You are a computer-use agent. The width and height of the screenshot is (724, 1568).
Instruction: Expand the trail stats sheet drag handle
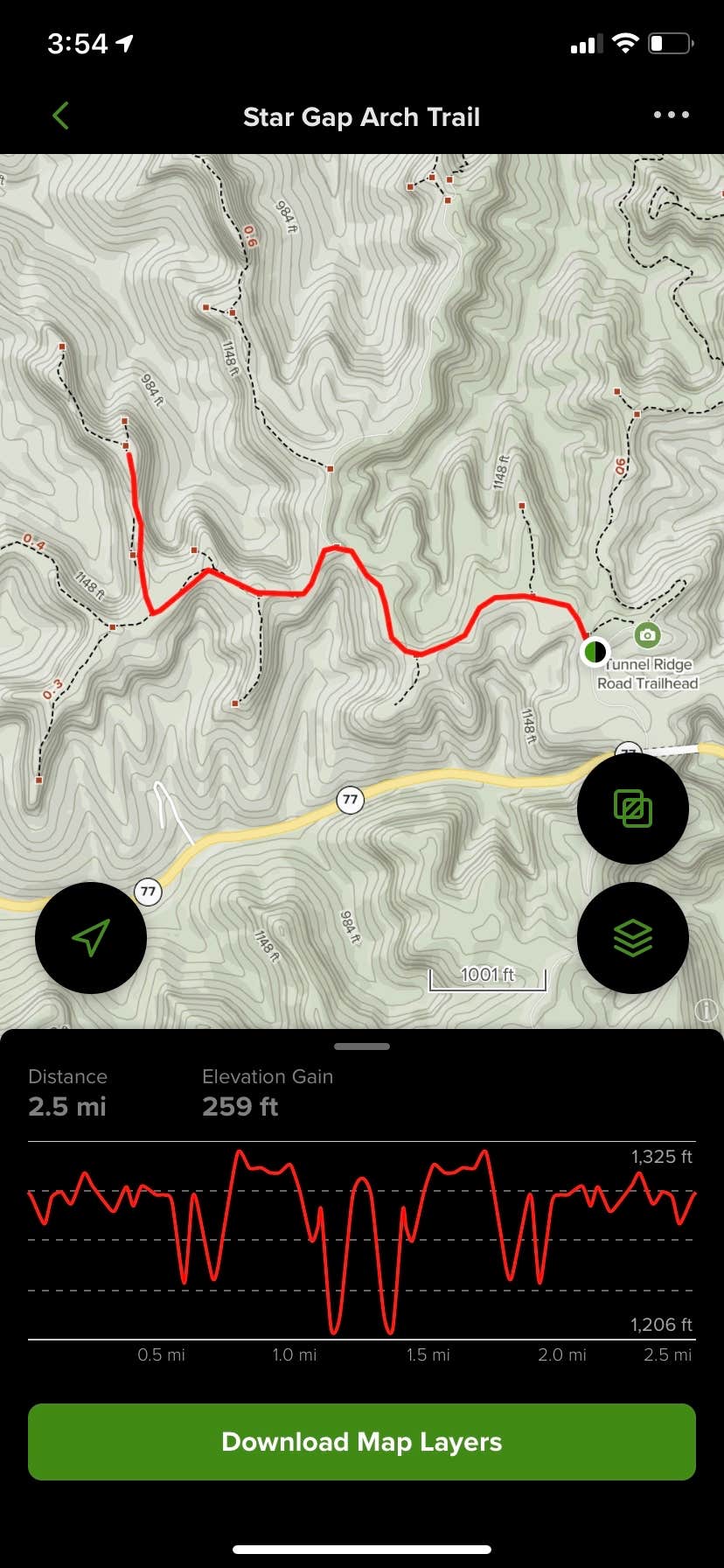pos(361,1045)
